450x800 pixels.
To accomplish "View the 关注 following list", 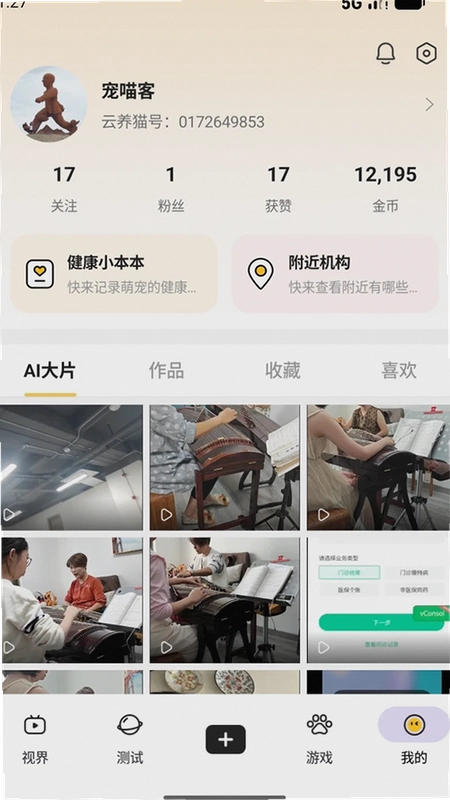I will pyautogui.click(x=64, y=188).
